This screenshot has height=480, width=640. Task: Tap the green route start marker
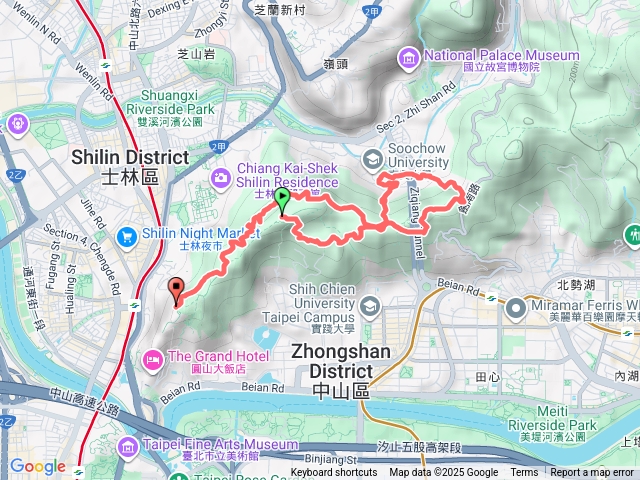[x=283, y=198]
